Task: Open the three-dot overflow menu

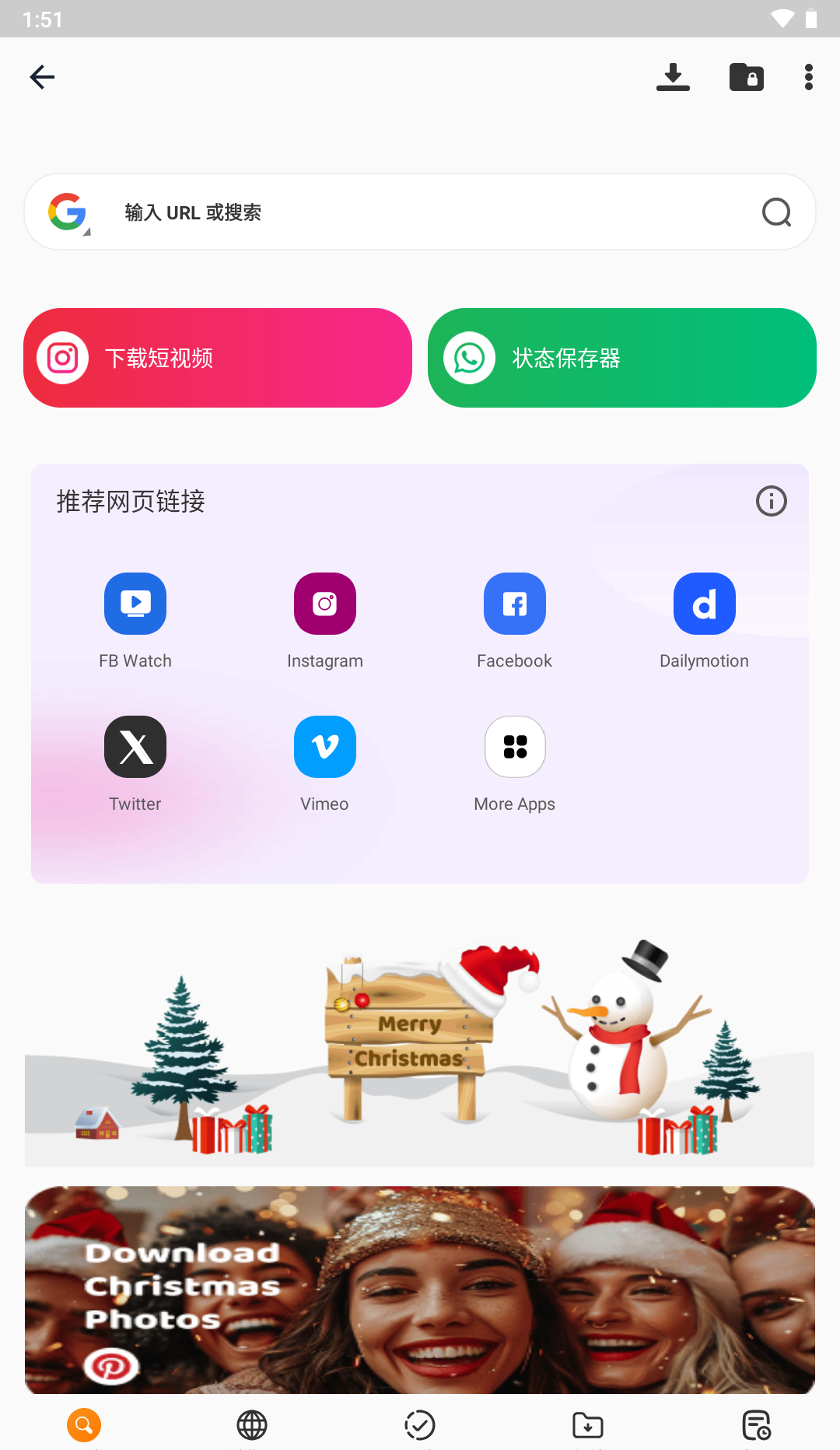Action: [809, 77]
